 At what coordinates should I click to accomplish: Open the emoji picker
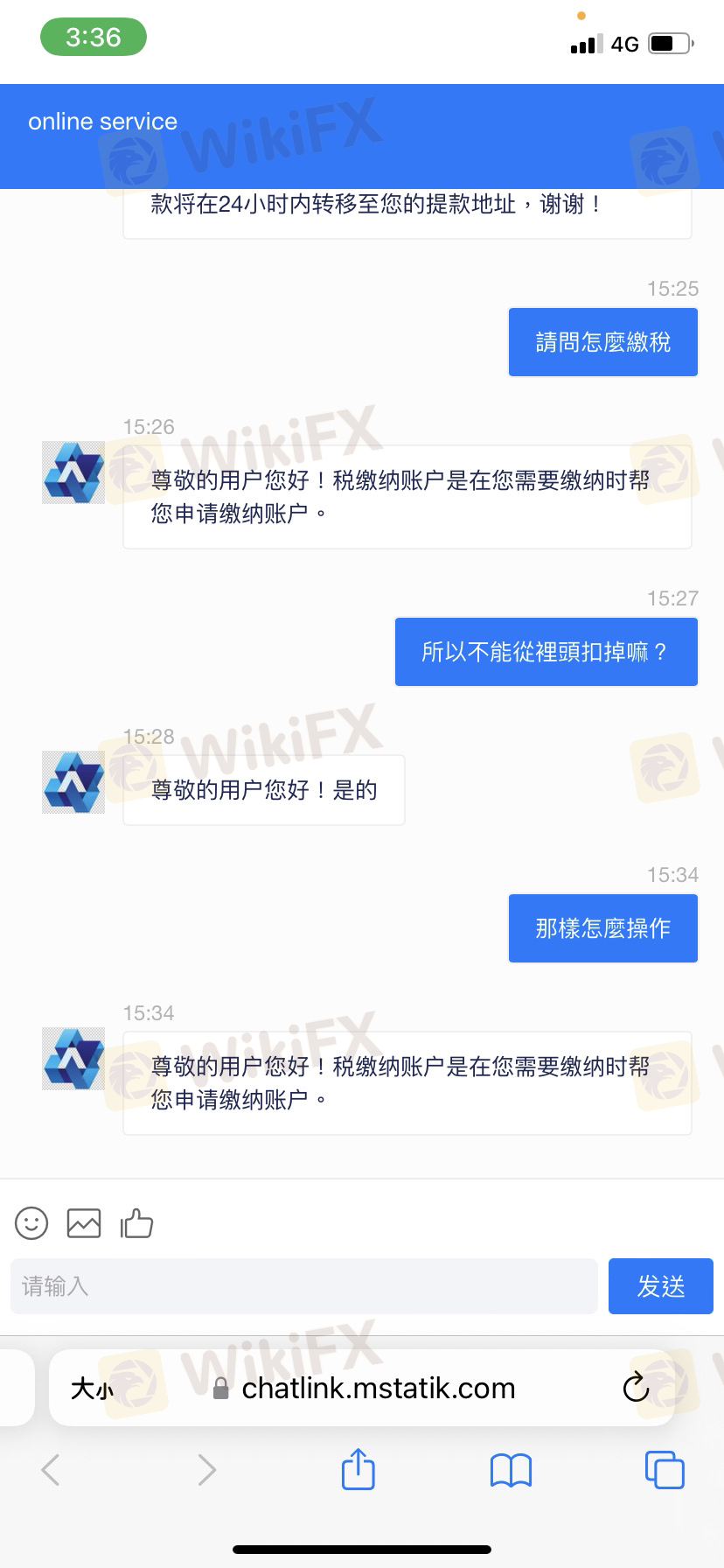(31, 1222)
